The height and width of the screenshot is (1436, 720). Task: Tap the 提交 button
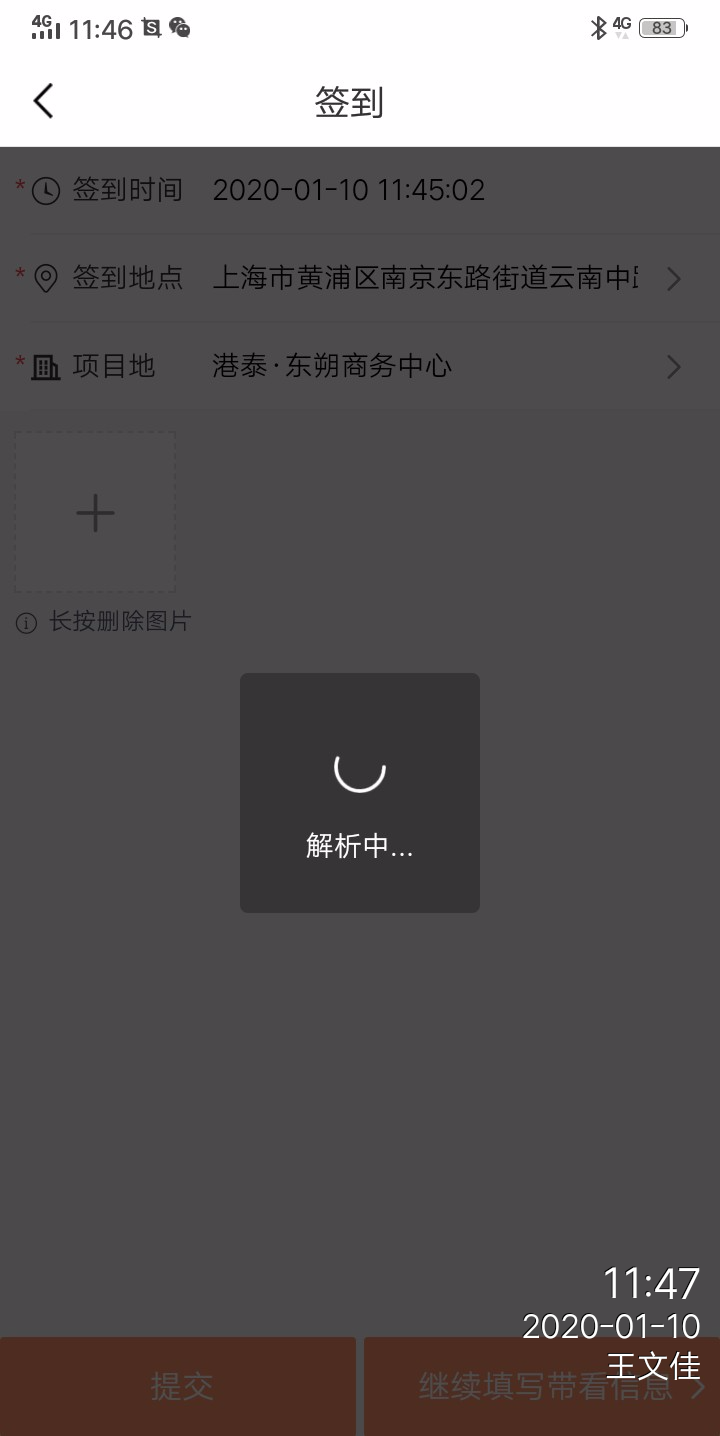(180, 1386)
